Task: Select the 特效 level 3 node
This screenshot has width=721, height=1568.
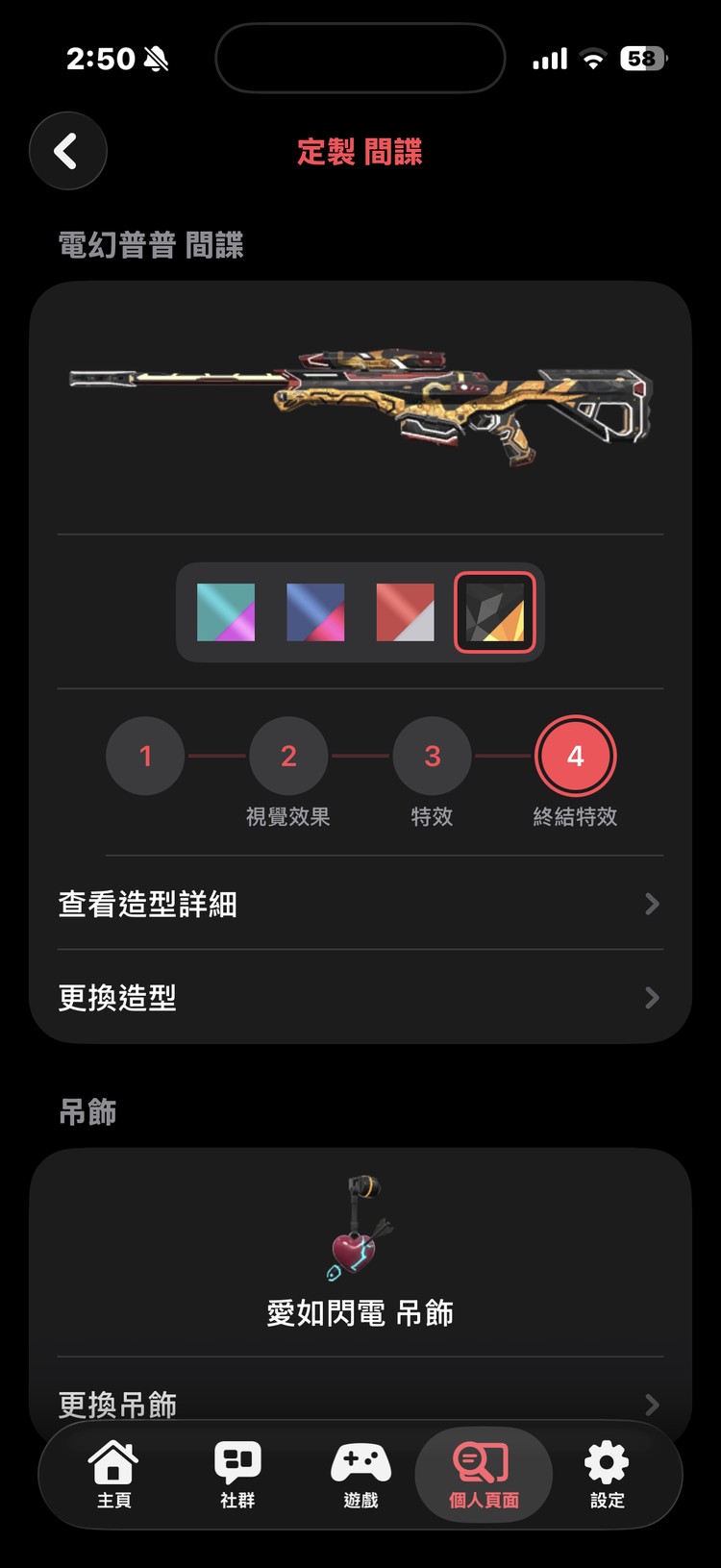Action: click(x=433, y=757)
